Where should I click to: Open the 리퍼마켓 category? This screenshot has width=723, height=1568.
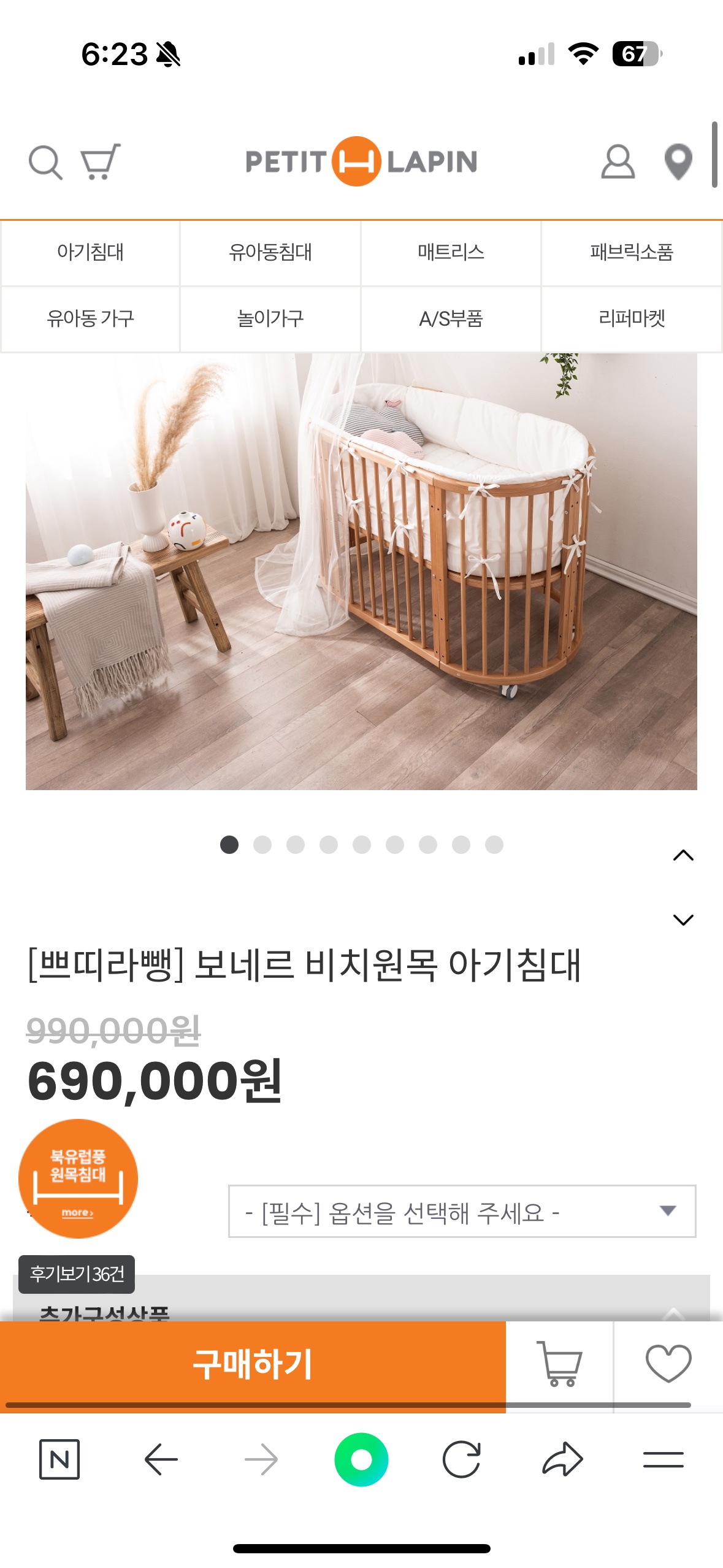pyautogui.click(x=632, y=319)
